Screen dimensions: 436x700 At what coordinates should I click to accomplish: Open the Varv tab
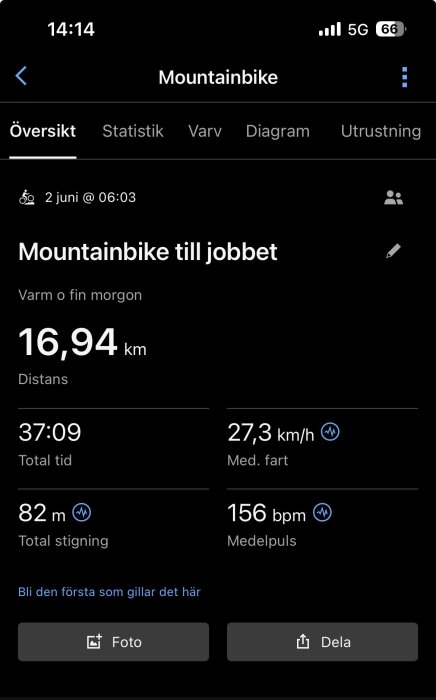(x=205, y=131)
